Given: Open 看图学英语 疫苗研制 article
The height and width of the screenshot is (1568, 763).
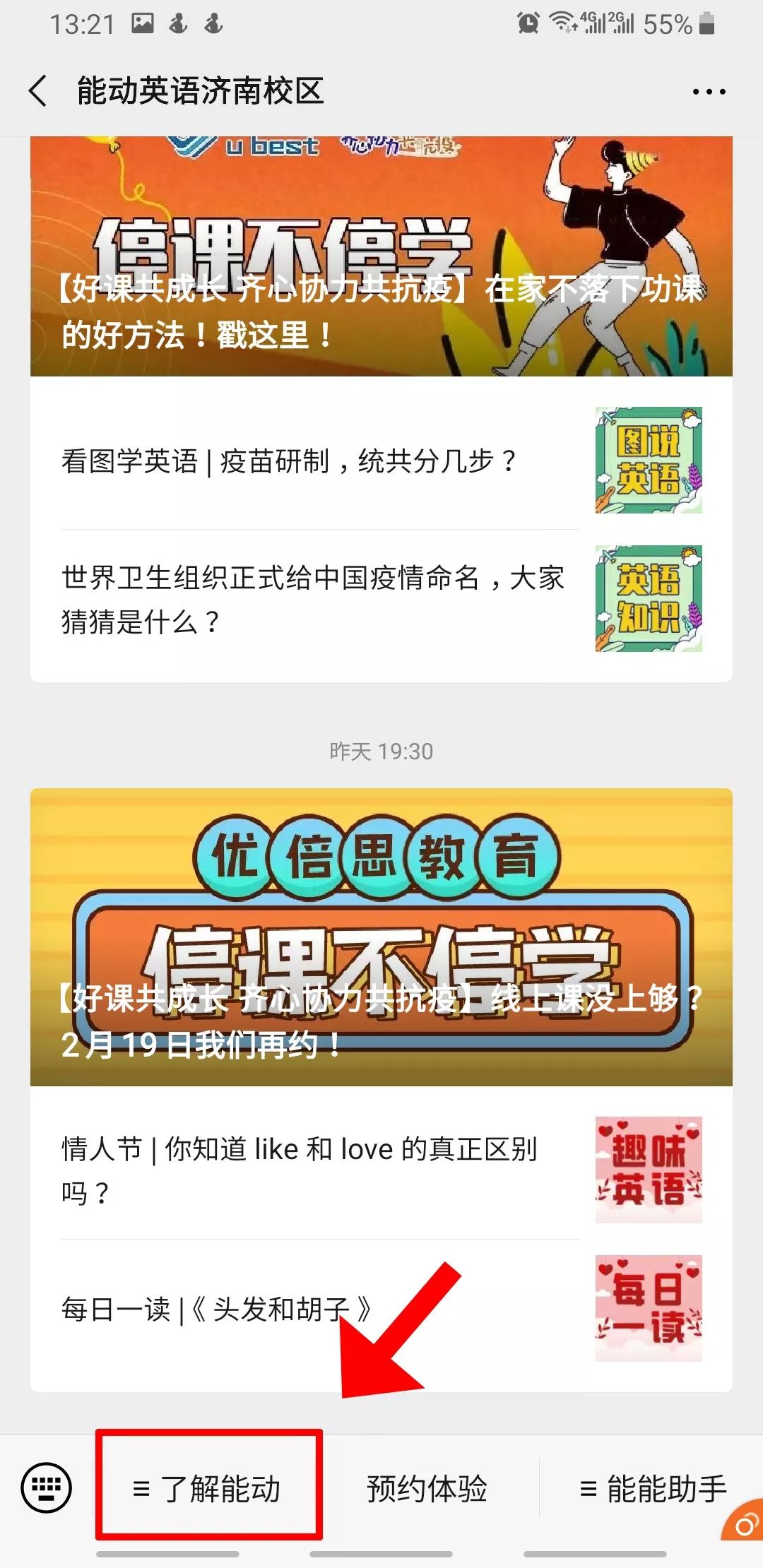Looking at the screenshot, I should [x=381, y=461].
